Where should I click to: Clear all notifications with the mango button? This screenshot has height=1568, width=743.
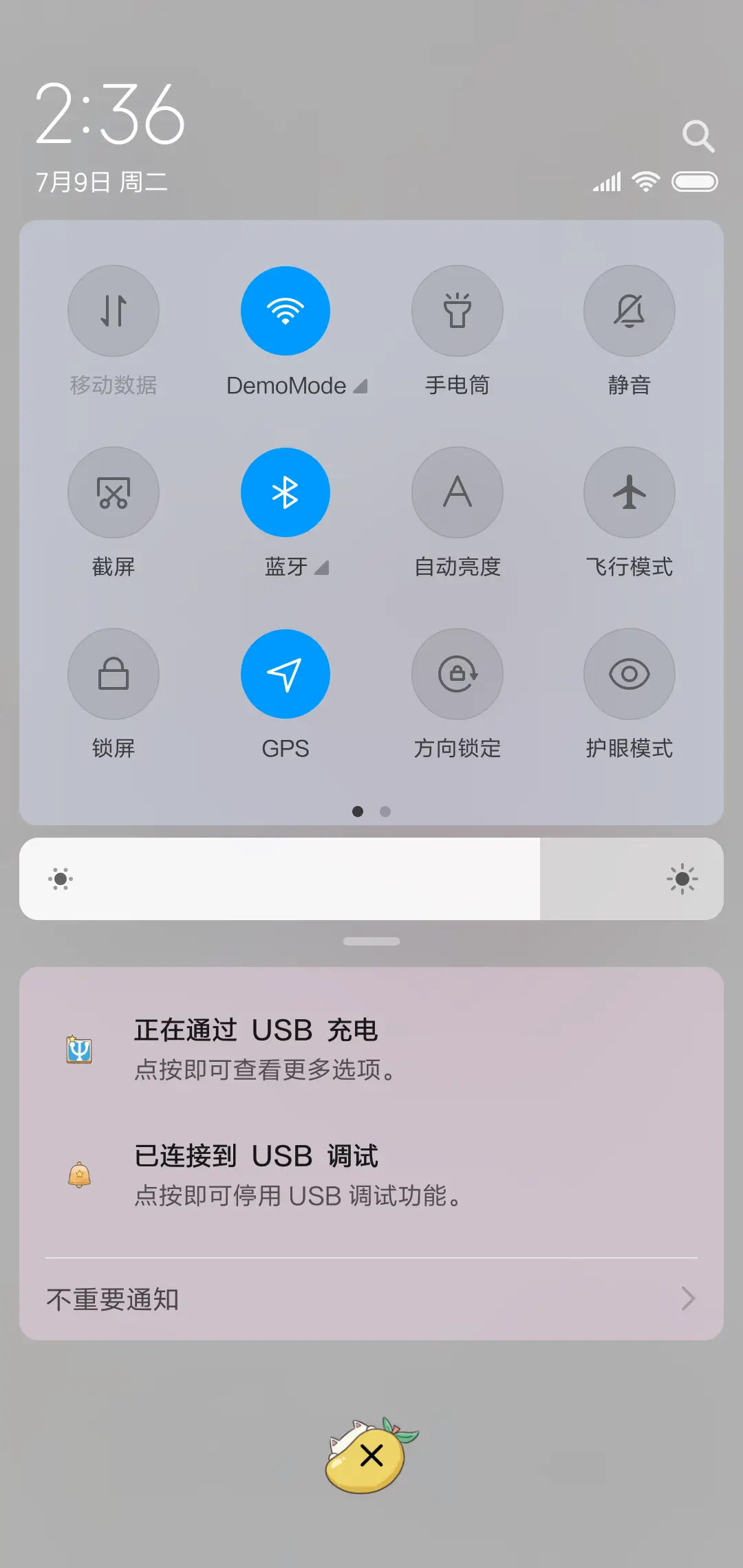click(371, 1455)
